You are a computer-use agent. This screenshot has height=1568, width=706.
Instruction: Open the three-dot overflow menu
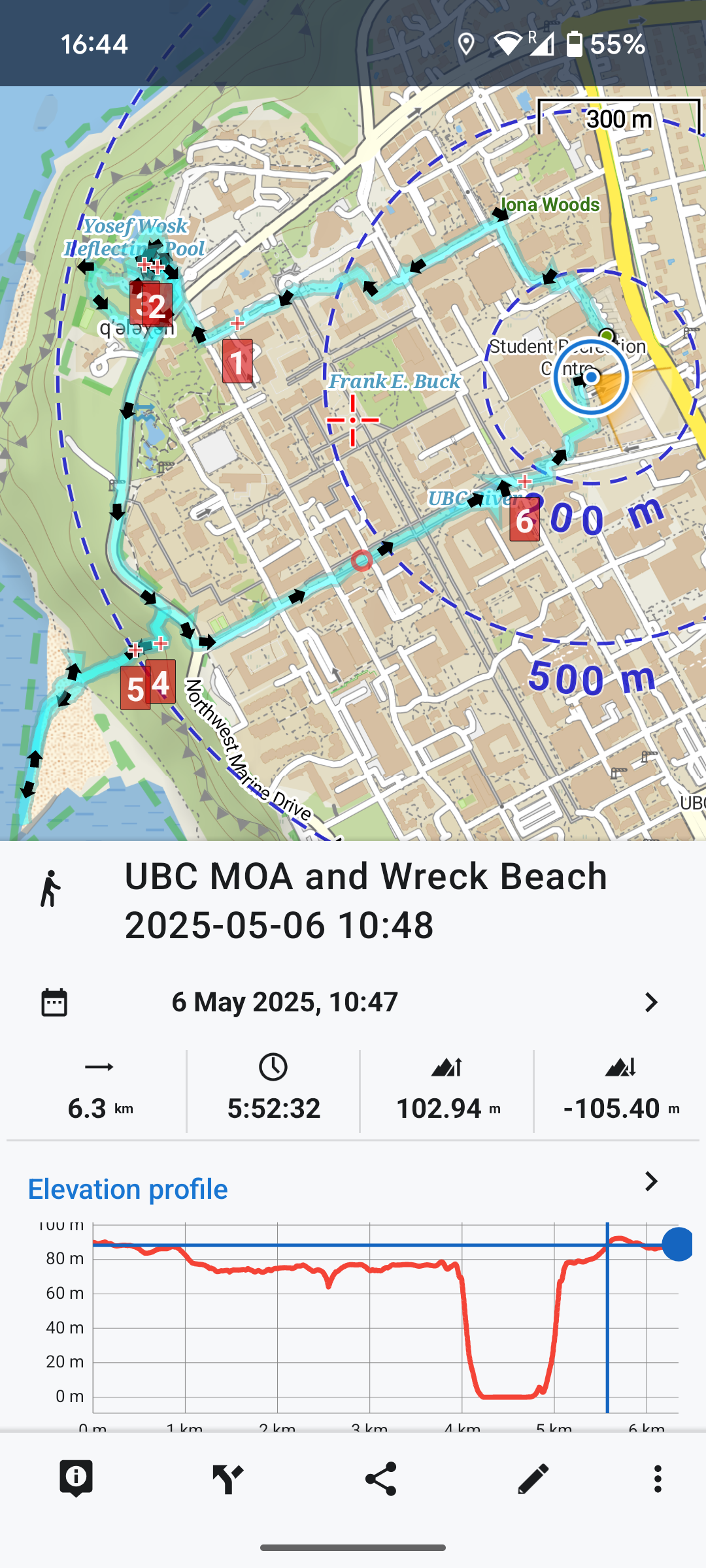(658, 1478)
